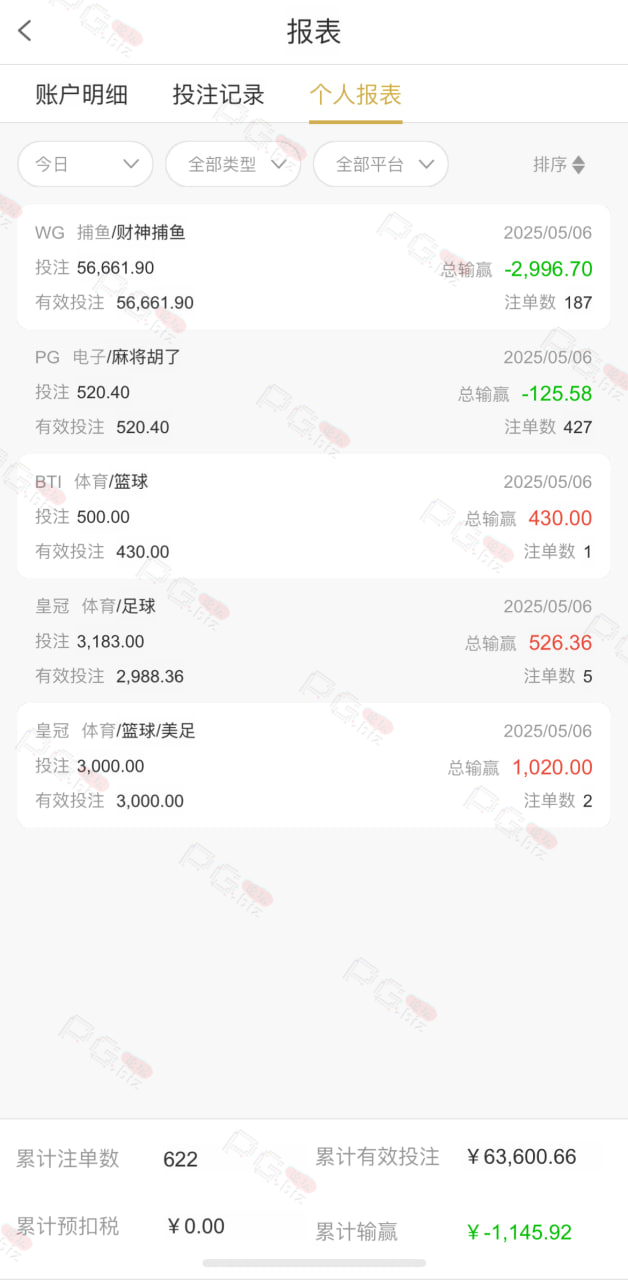Screen dimensions: 628x1280
Task: Switch to the 投注记录 tab
Action: tap(219, 95)
